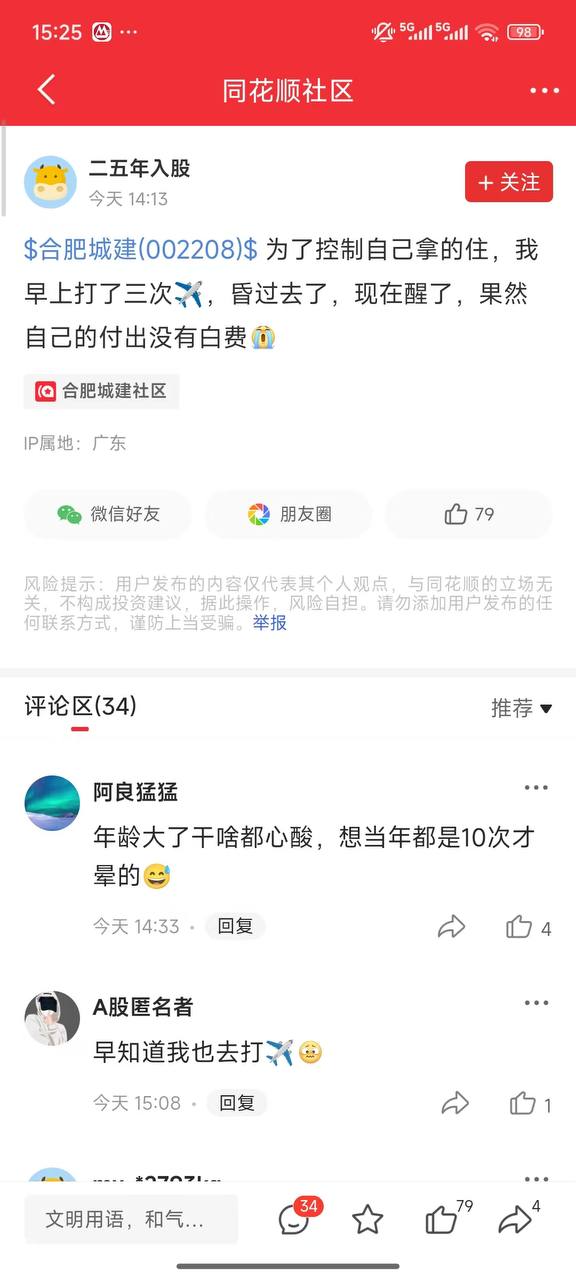Open the 推荐 sort dropdown

coord(521,708)
